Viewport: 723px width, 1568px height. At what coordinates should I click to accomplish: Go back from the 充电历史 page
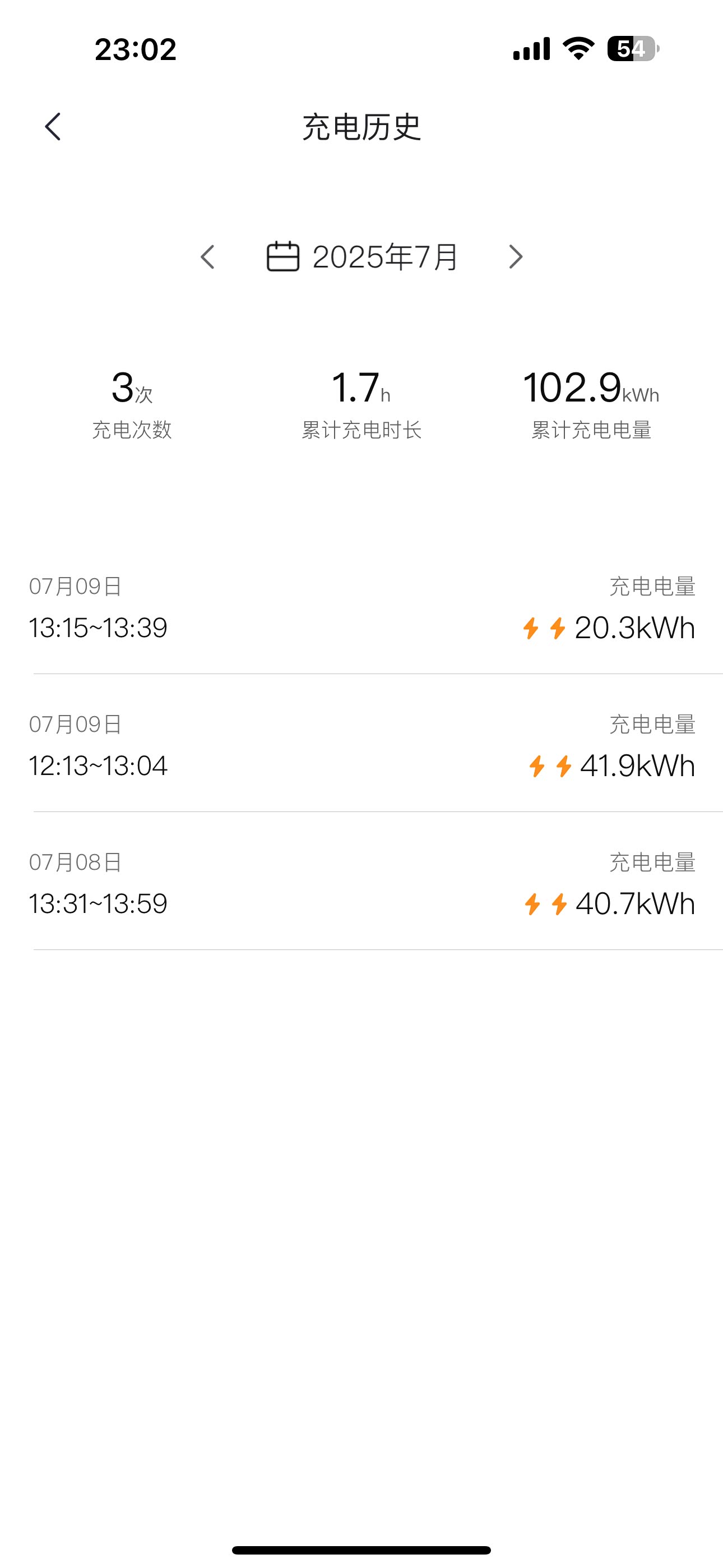point(53,127)
